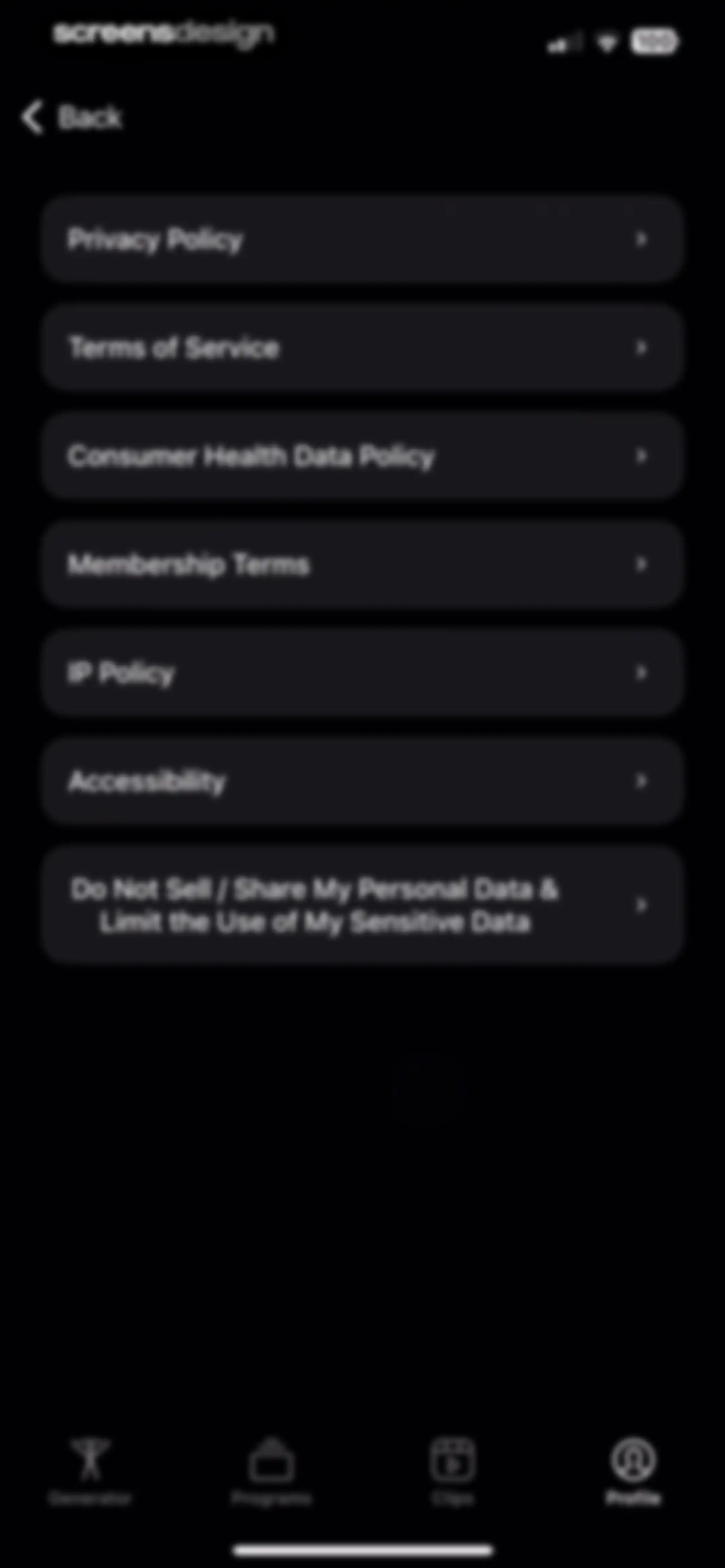This screenshot has width=725, height=1568.
Task: Open Terms of Service
Action: pyautogui.click(x=362, y=348)
